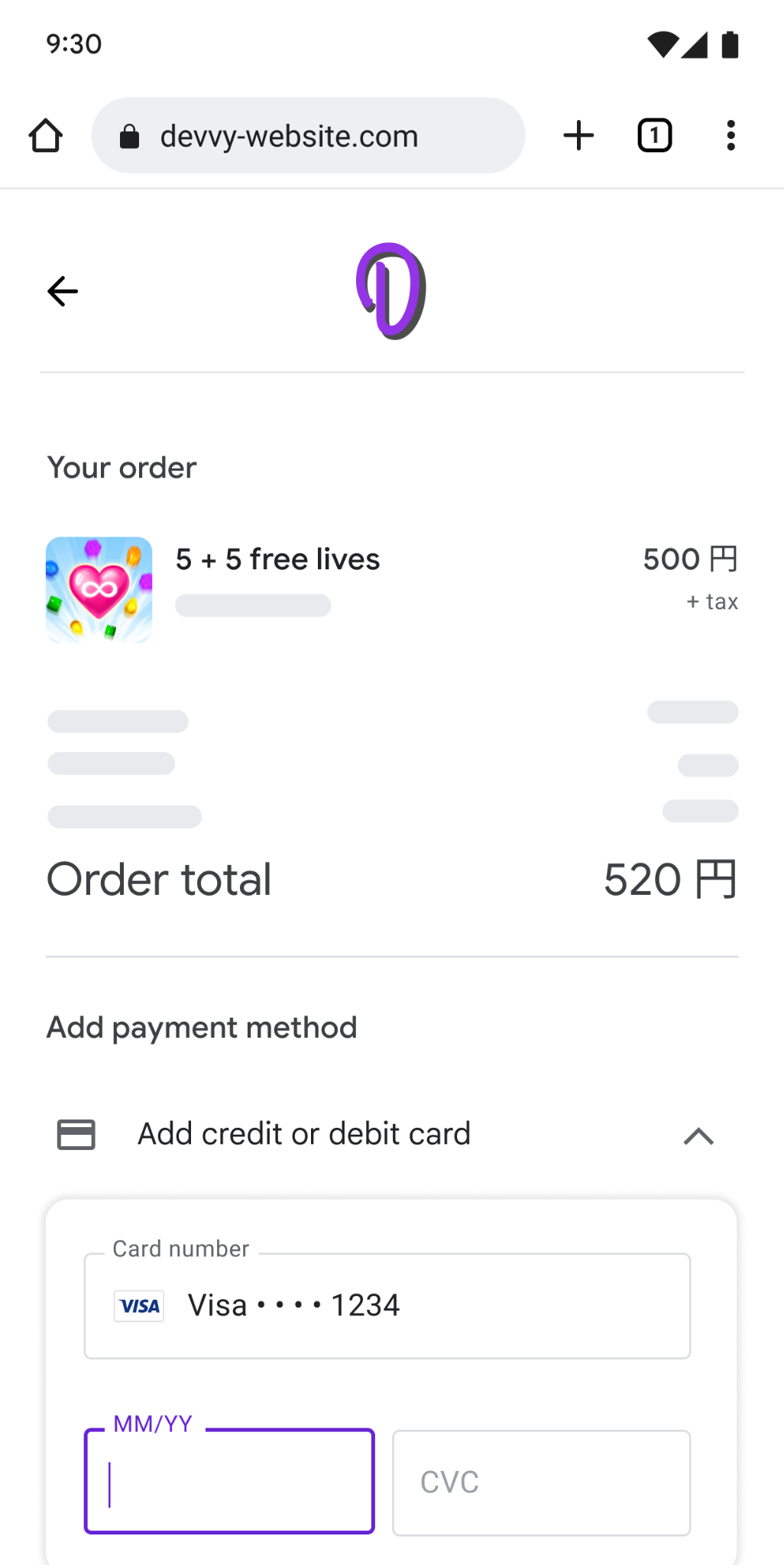This screenshot has width=784, height=1565.
Task: Go to the browser home page
Action: click(x=45, y=136)
